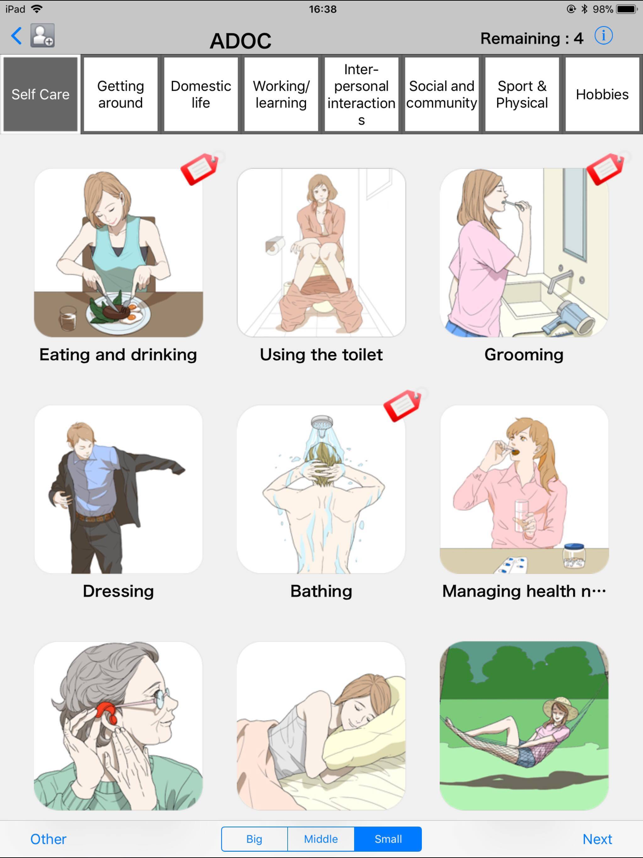Select the Working/learning category

(281, 95)
